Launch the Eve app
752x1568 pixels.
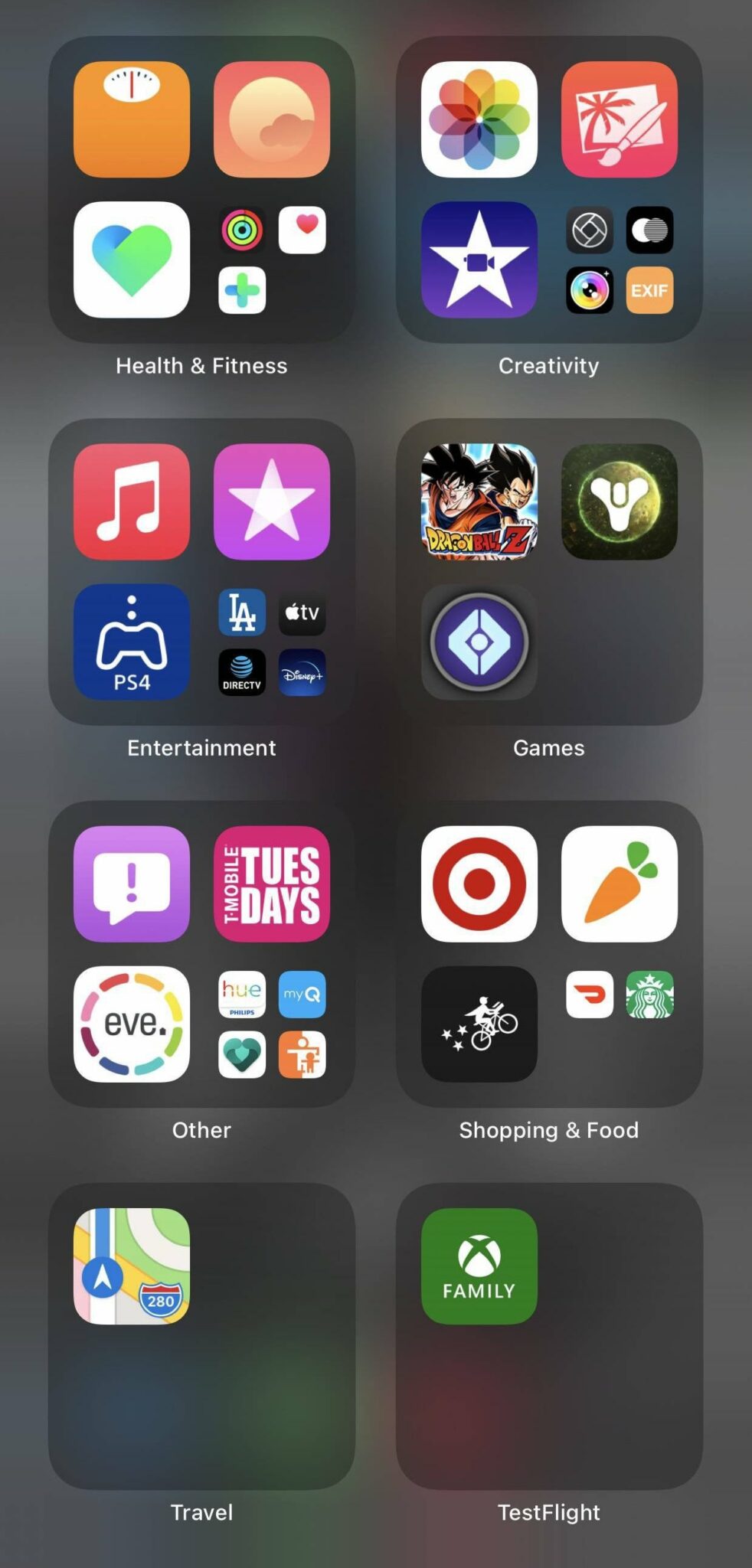click(x=132, y=1024)
